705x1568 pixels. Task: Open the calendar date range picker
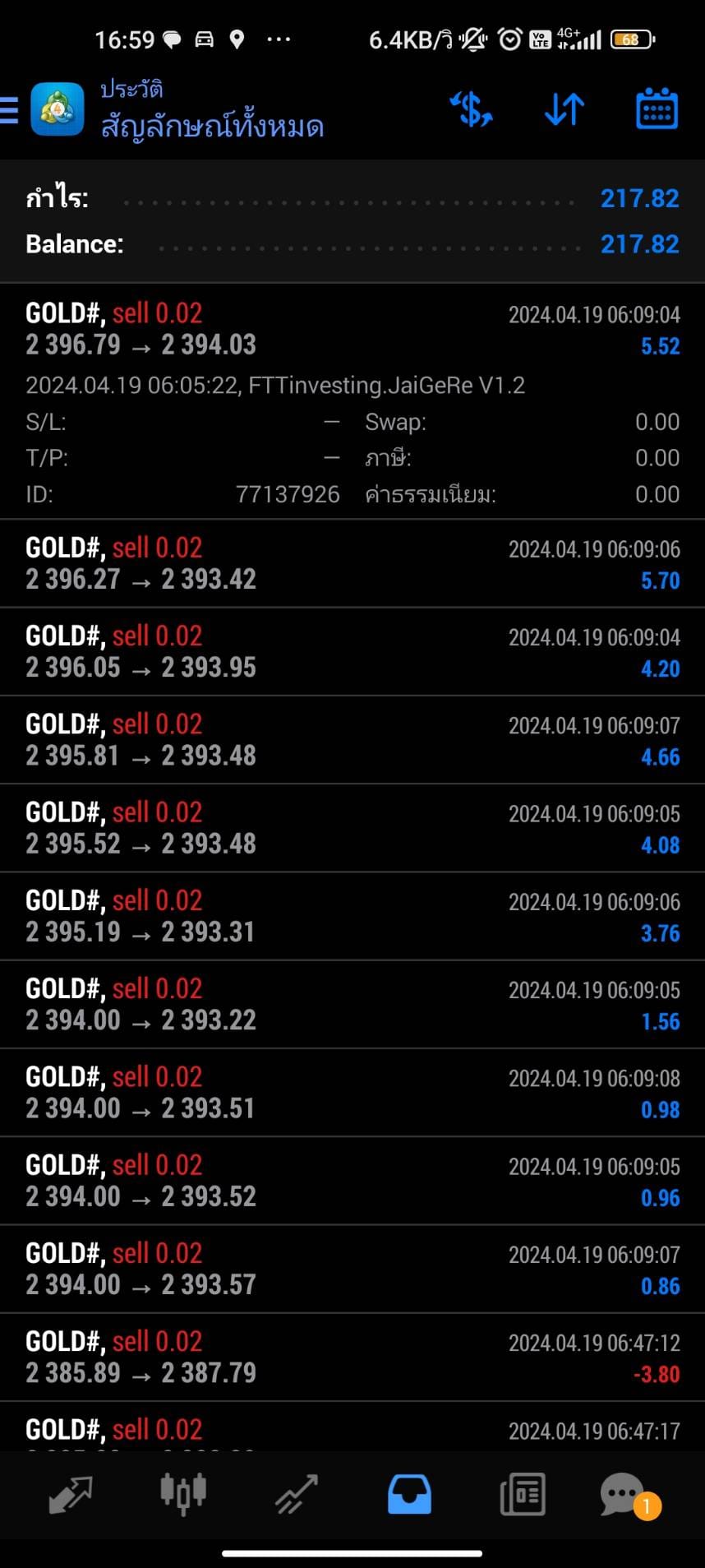point(657,109)
